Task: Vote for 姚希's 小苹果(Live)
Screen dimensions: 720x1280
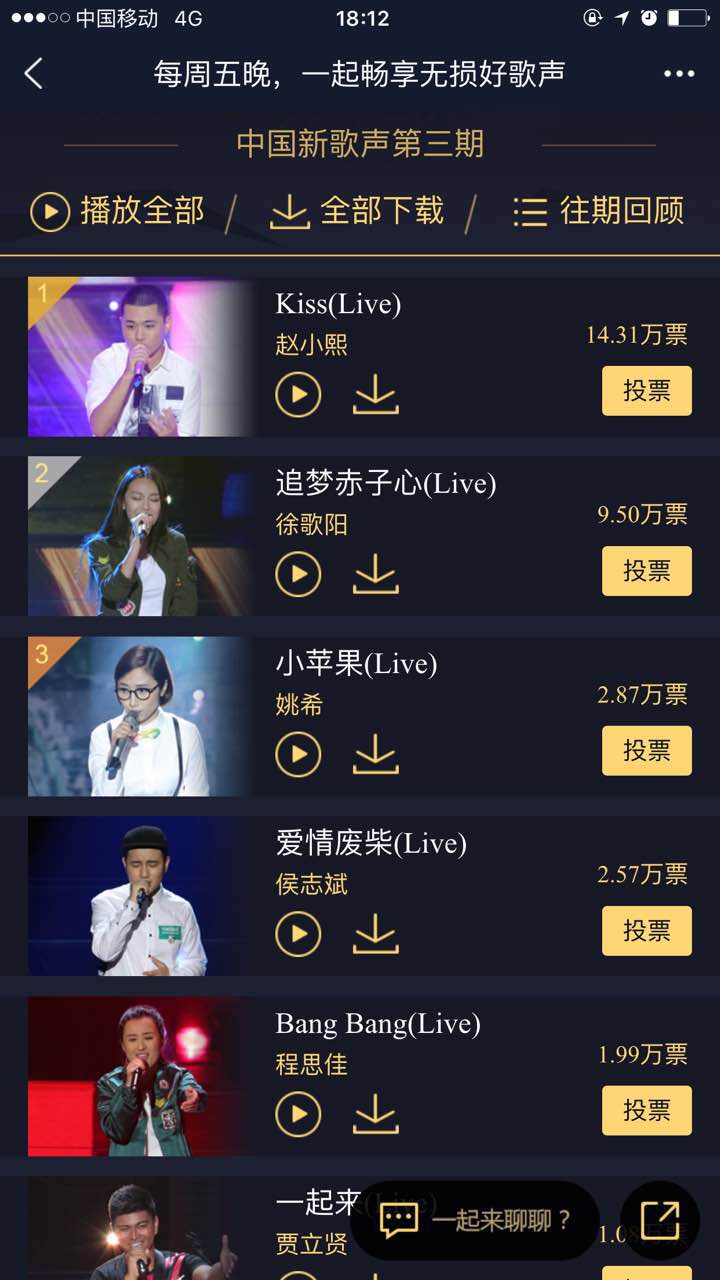Action: pyautogui.click(x=646, y=751)
